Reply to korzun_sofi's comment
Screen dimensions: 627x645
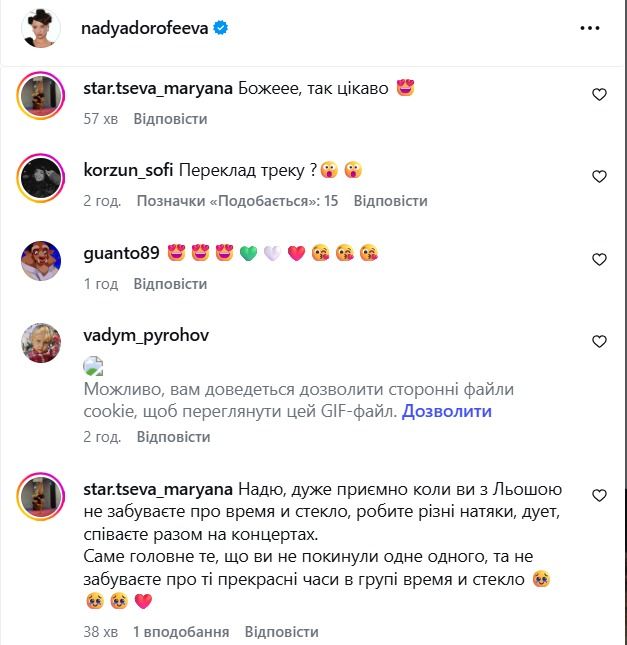click(x=390, y=201)
